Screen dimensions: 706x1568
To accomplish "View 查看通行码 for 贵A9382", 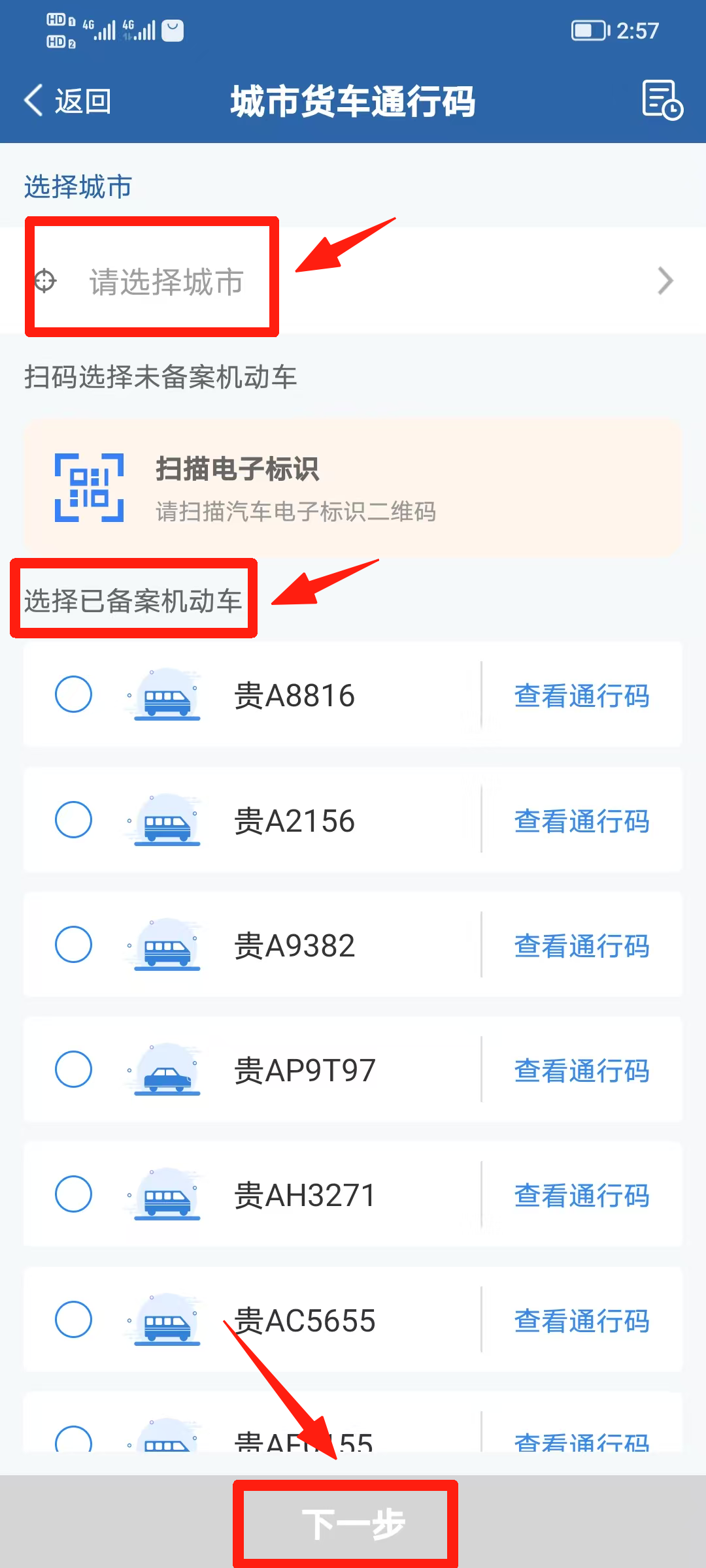I will pyautogui.click(x=582, y=946).
